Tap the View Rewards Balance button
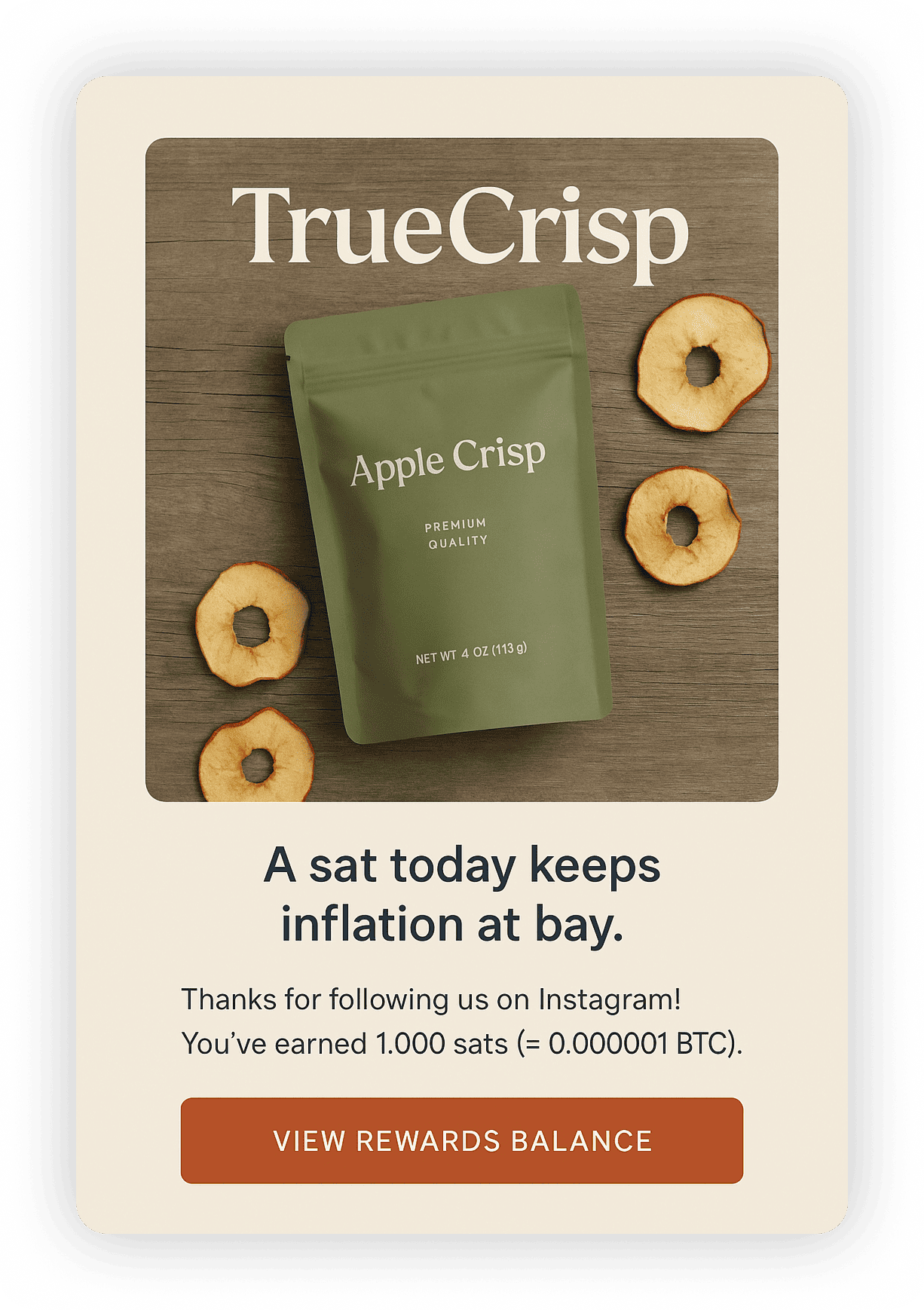 462,1140
